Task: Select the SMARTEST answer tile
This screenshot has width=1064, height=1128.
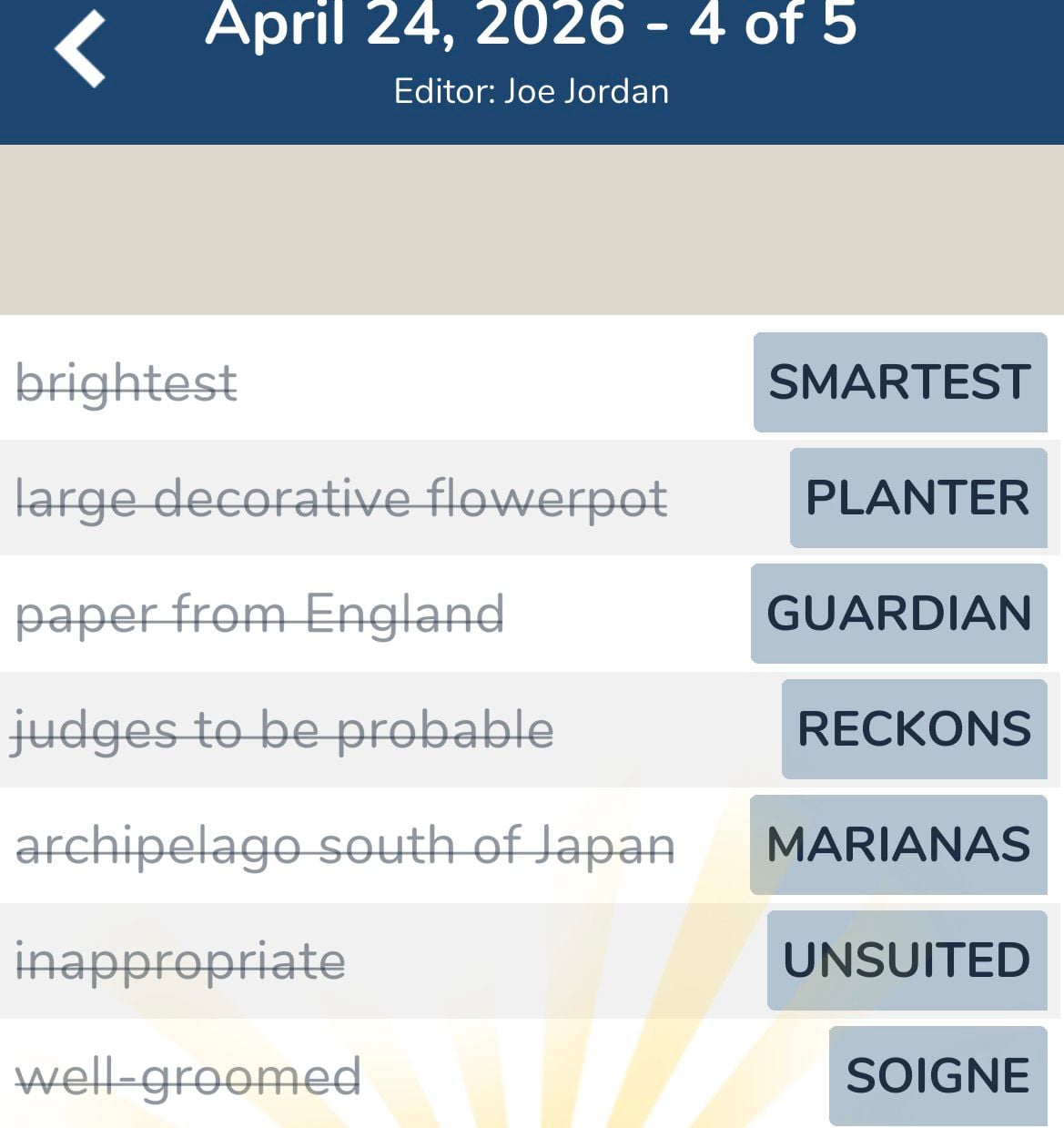Action: click(899, 383)
